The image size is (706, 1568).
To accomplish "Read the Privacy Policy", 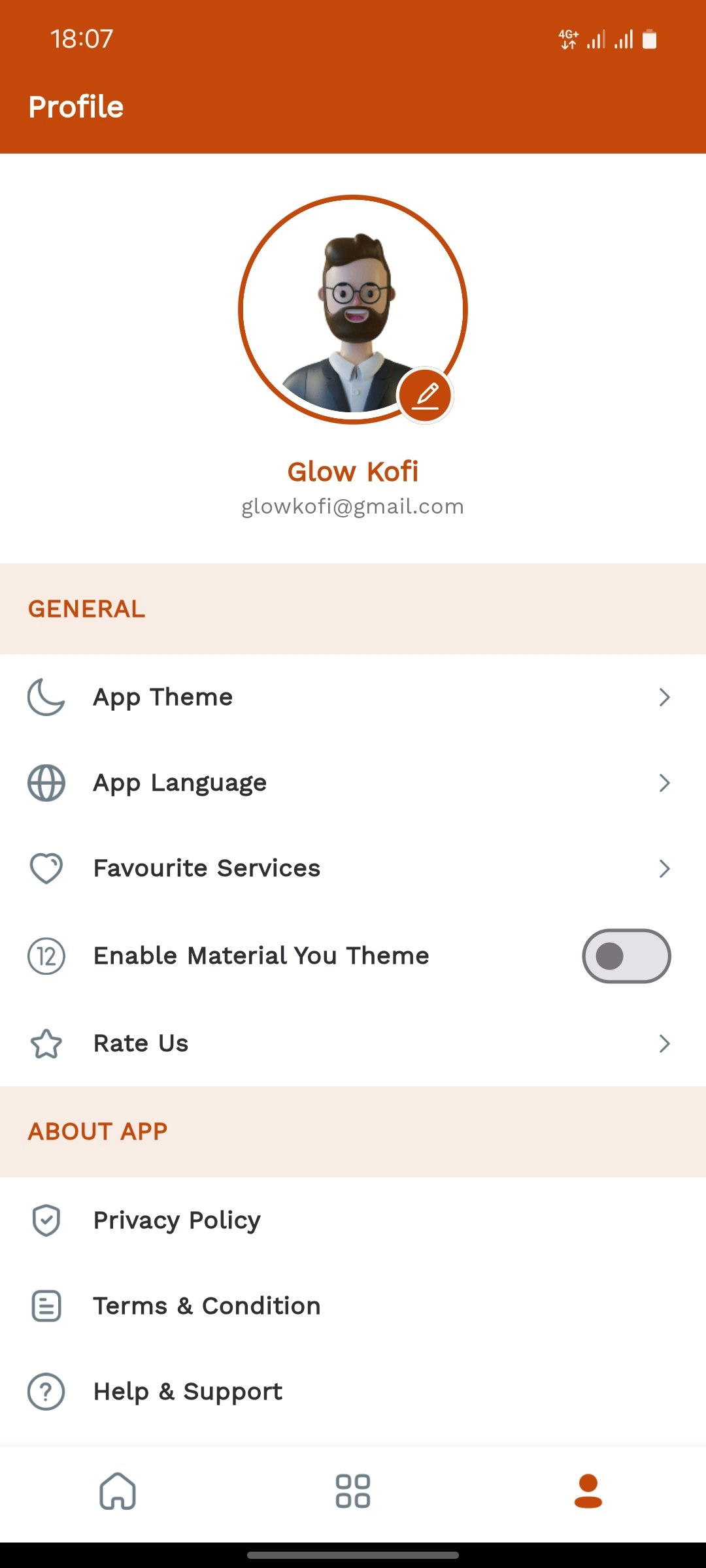I will (353, 1220).
